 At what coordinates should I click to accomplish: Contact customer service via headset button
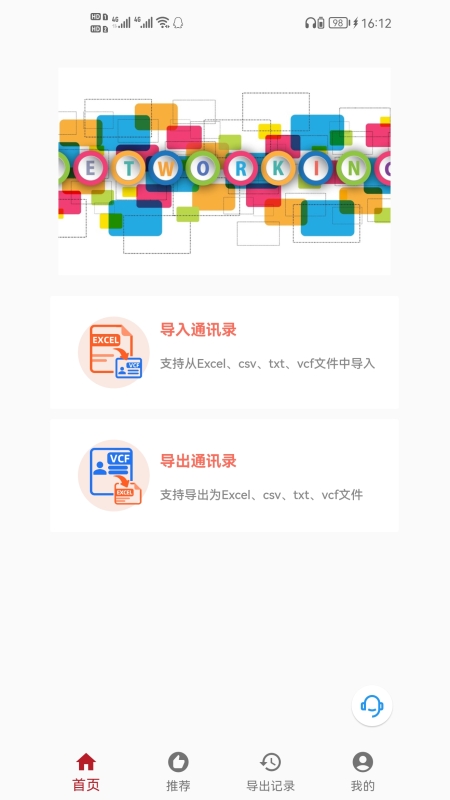pos(372,706)
